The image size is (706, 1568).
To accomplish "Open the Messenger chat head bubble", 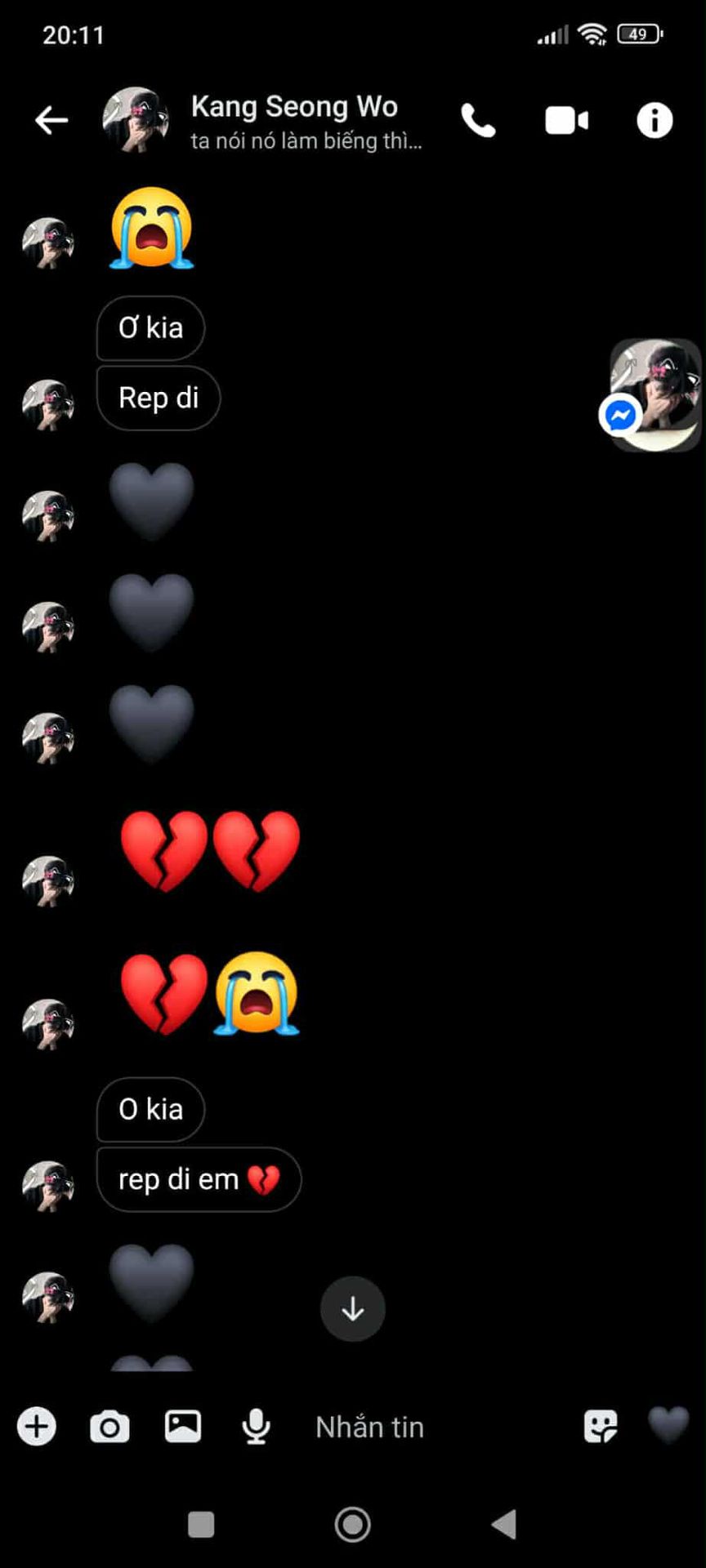I will click(655, 395).
